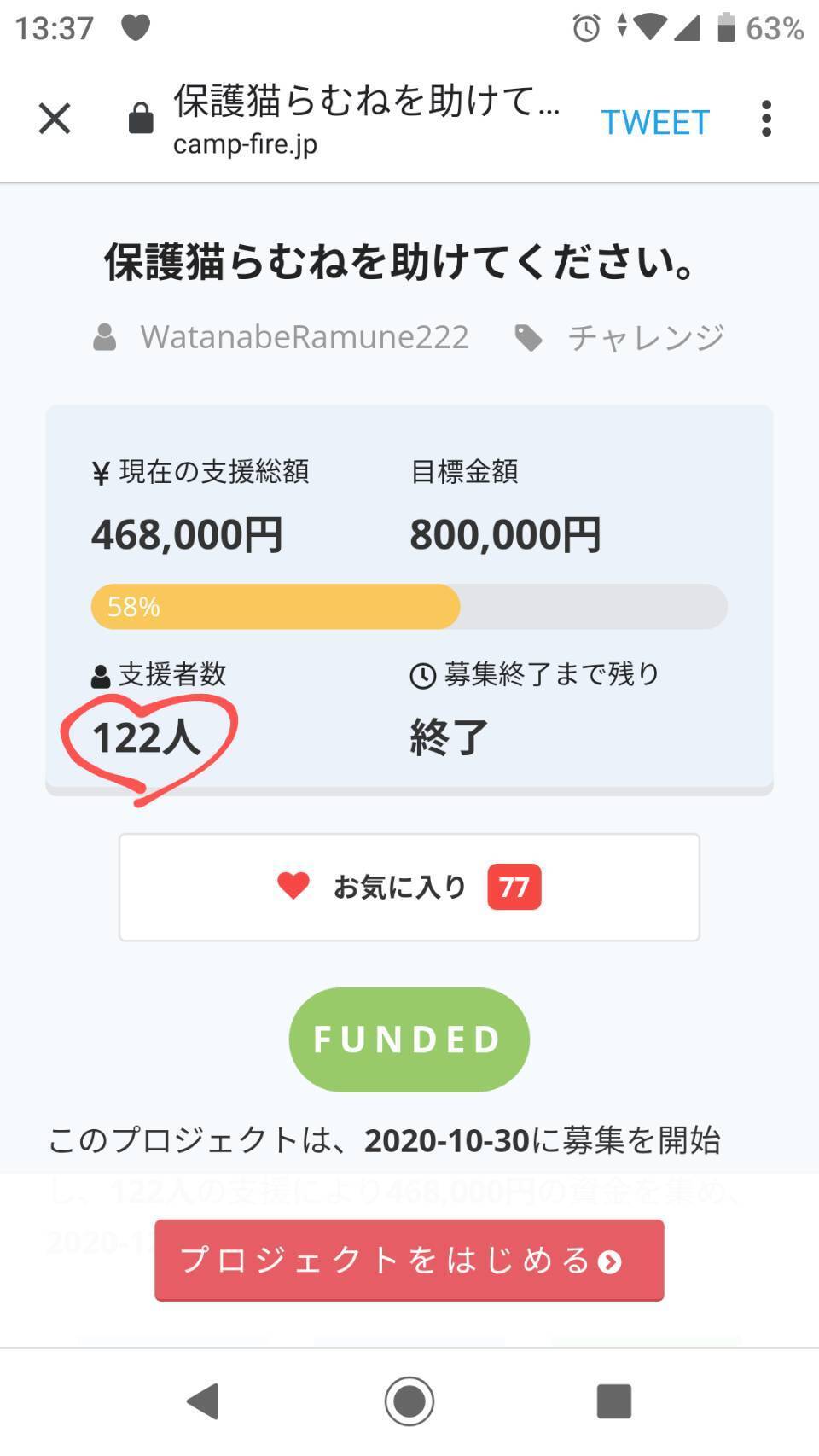Tap the TWEET button
Image resolution: width=819 pixels, height=1456 pixels.
655,123
